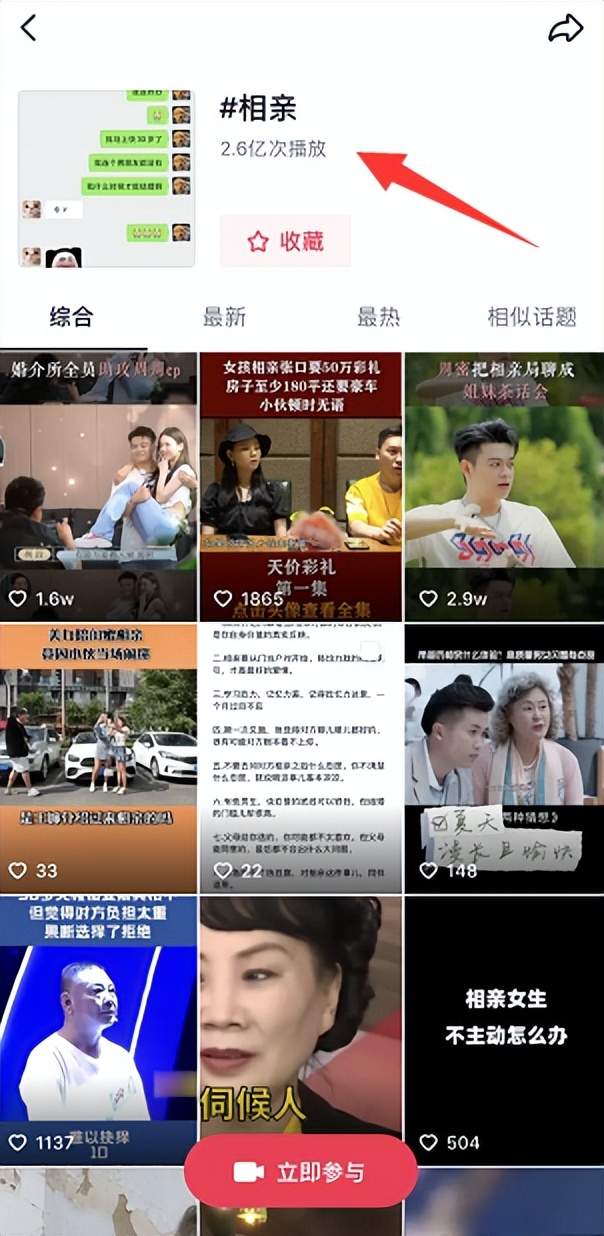This screenshot has width=604, height=1236.
Task: Play the video with 148 likes
Action: pyautogui.click(x=504, y=757)
